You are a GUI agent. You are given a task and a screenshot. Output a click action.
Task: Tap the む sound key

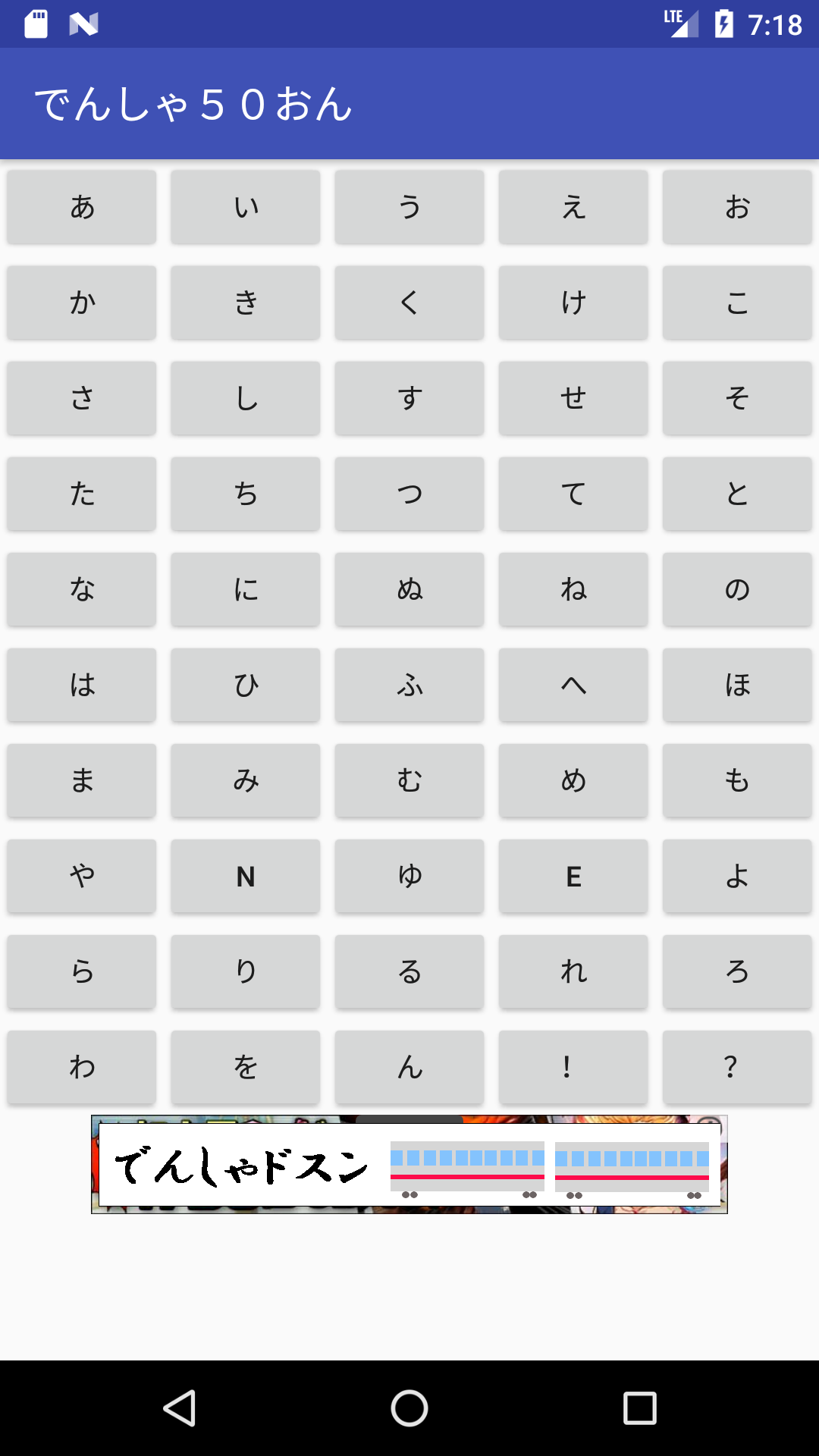pyautogui.click(x=409, y=780)
